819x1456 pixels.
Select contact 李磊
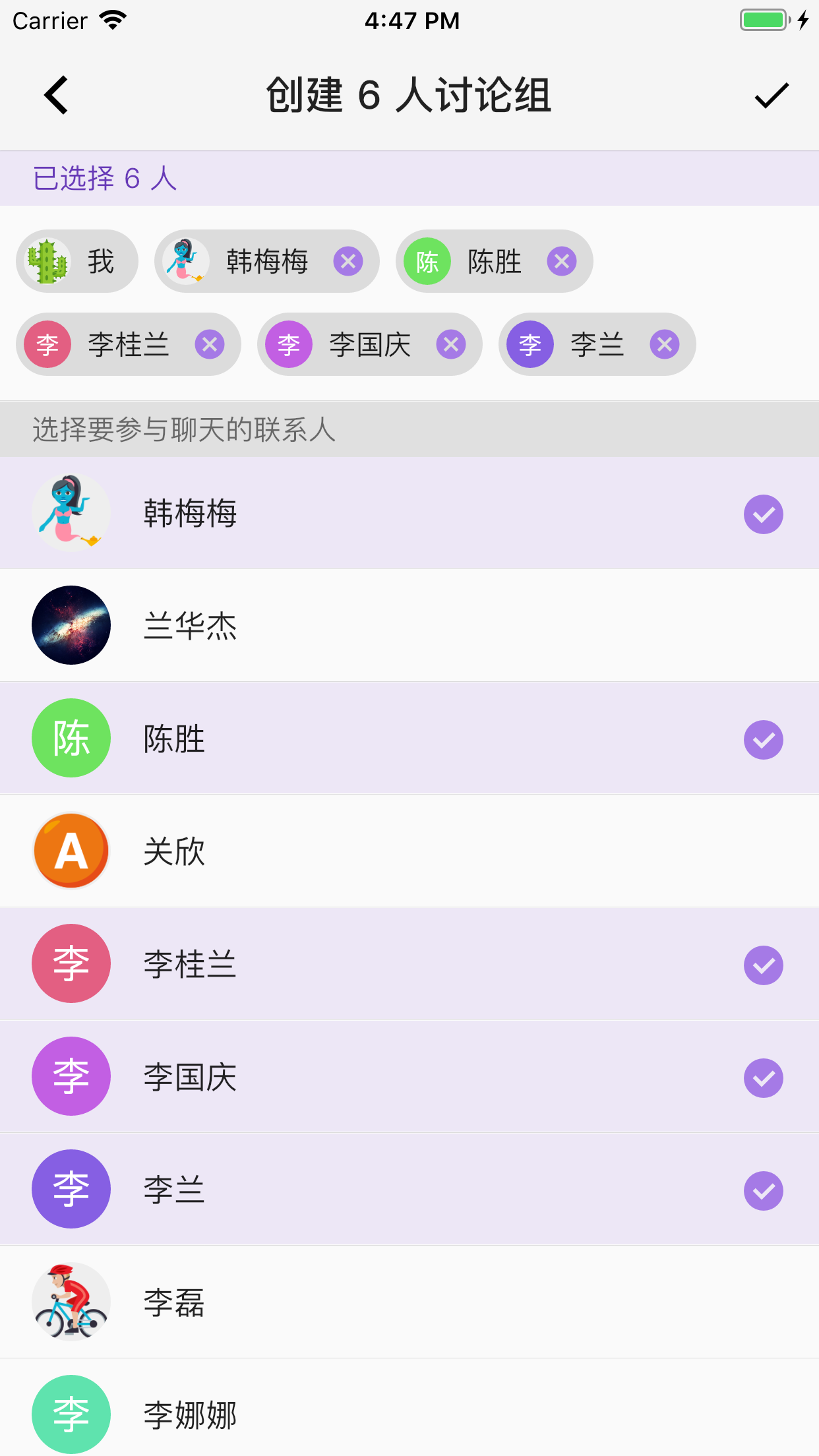click(x=409, y=1302)
